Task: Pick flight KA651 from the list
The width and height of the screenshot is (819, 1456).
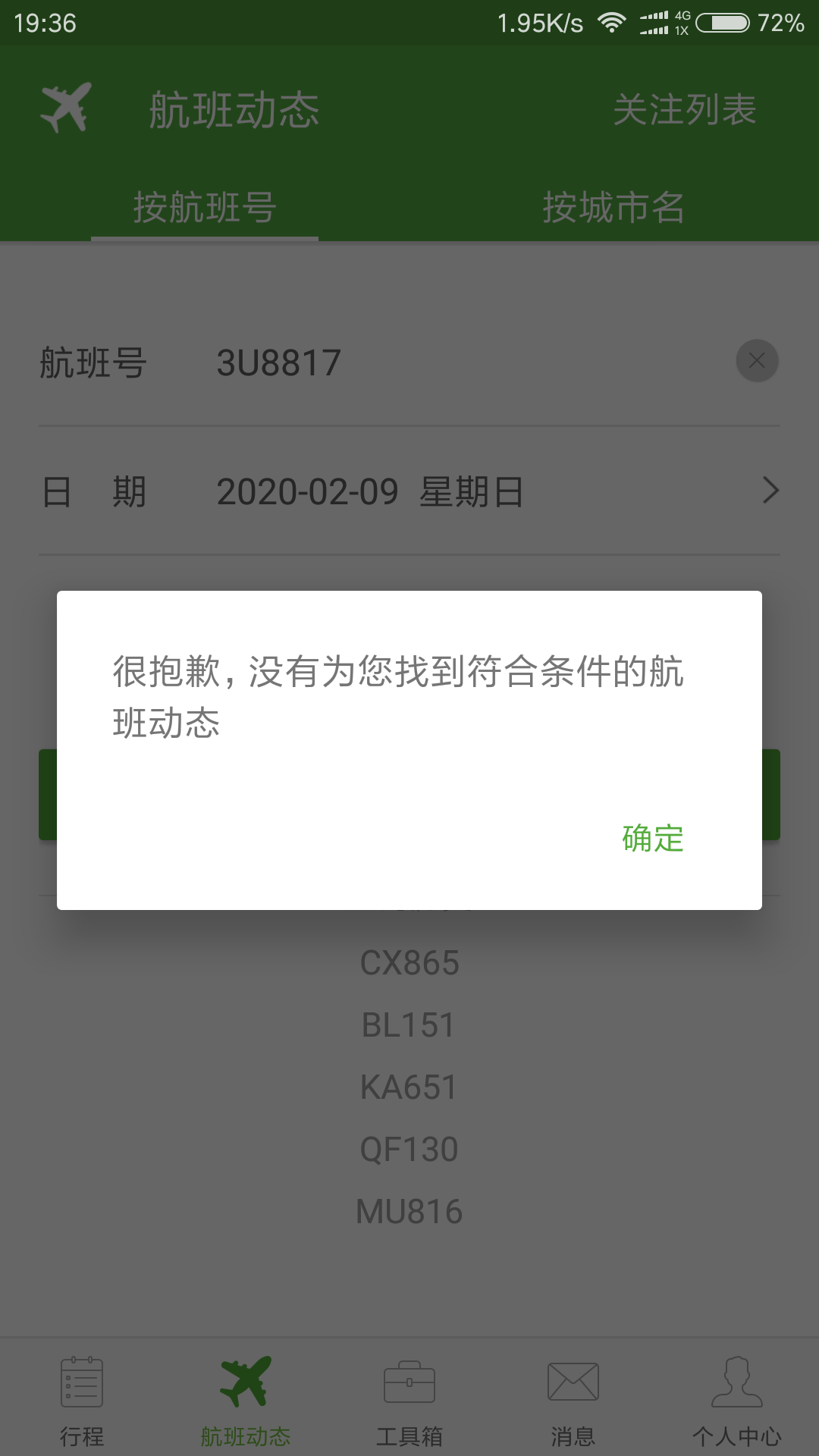Action: point(409,1087)
